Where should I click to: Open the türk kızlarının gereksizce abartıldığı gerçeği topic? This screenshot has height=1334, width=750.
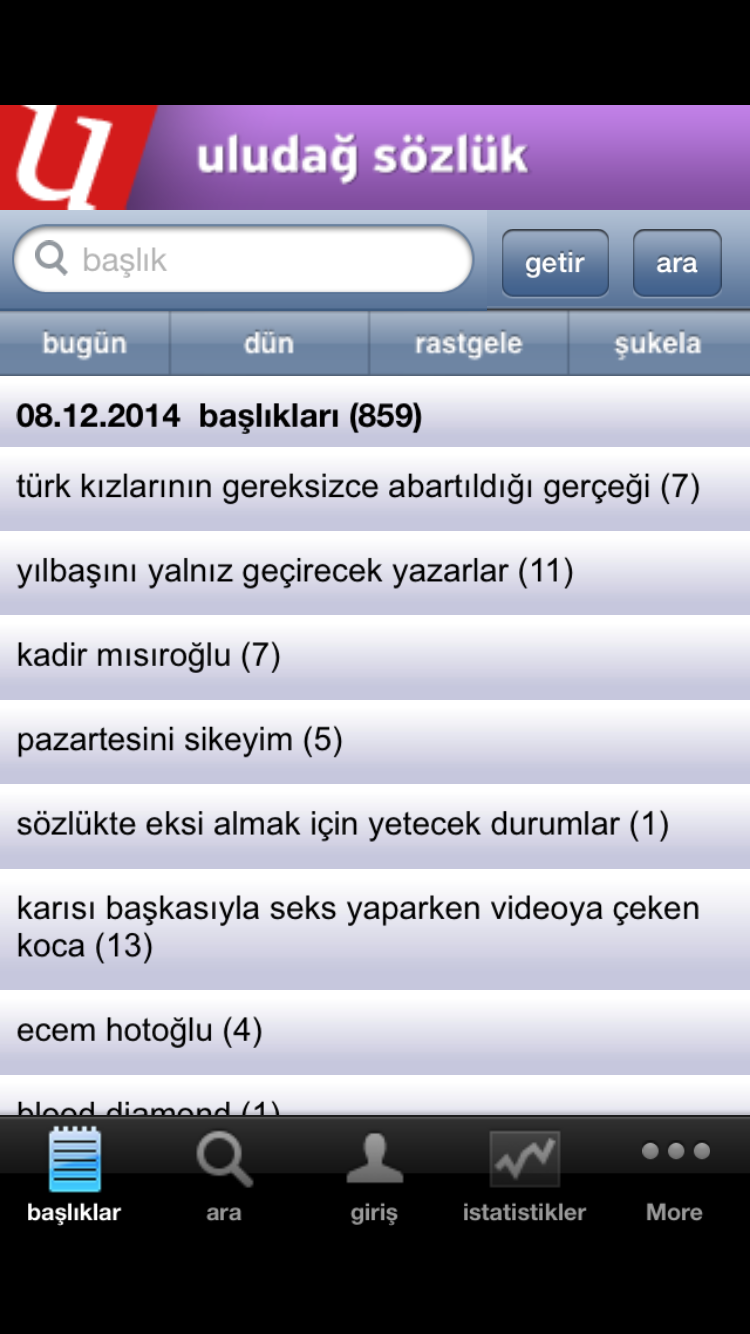375,489
